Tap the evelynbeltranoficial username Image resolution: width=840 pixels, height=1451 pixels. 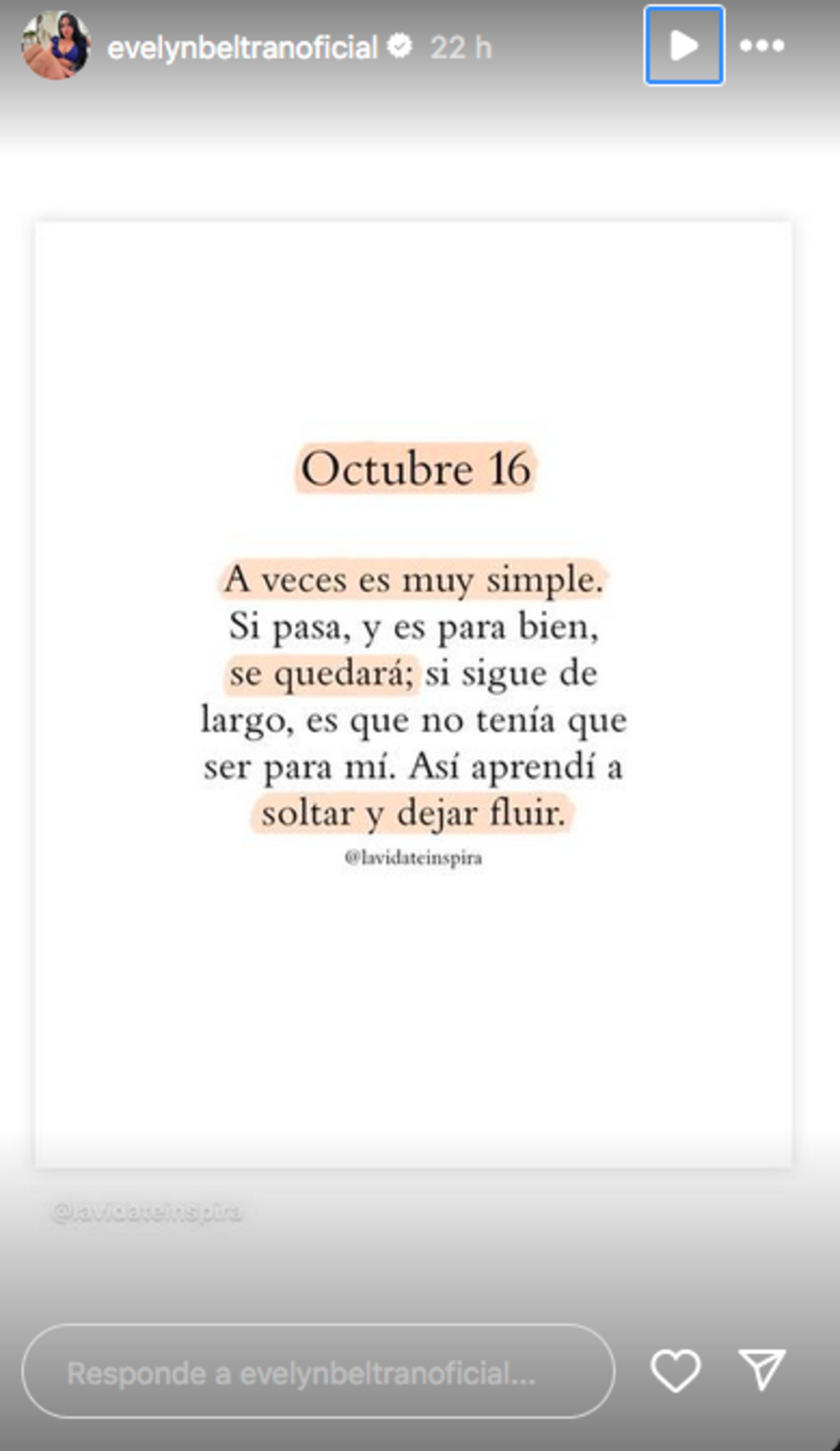click(x=242, y=48)
